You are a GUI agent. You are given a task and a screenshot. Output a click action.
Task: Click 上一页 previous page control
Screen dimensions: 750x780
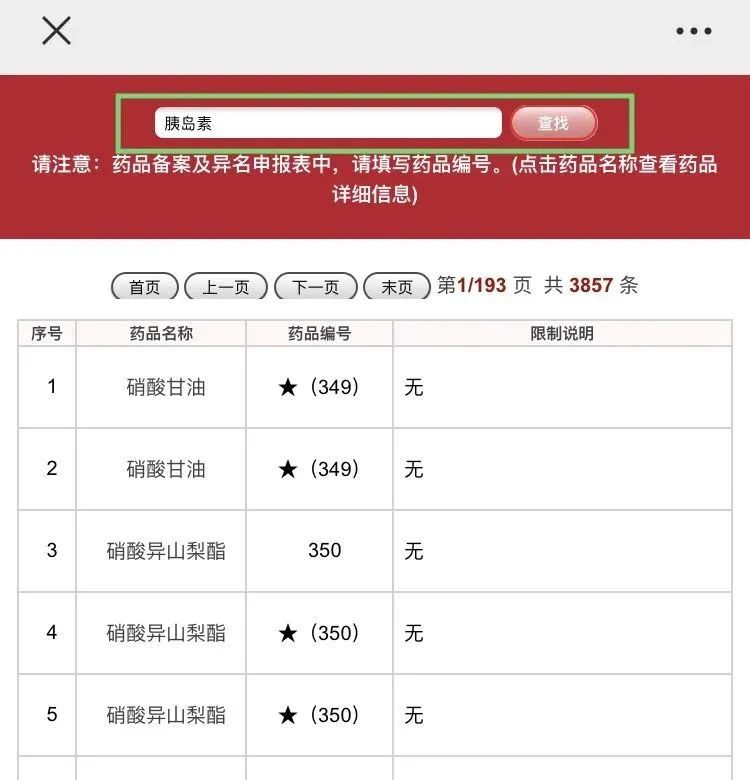point(228,286)
